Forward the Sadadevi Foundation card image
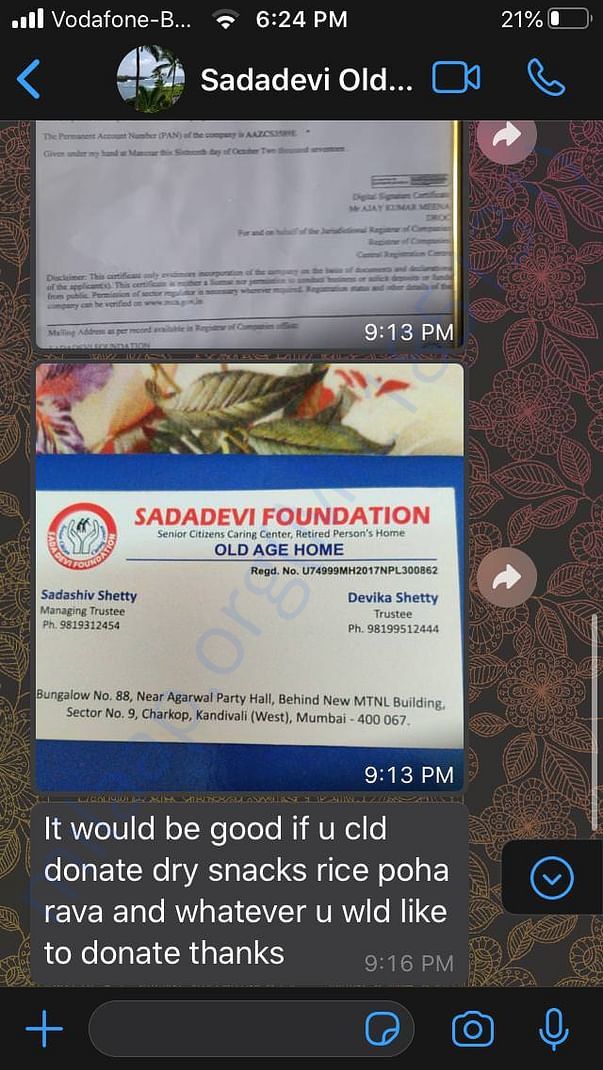Image resolution: width=603 pixels, height=1070 pixels. click(506, 577)
